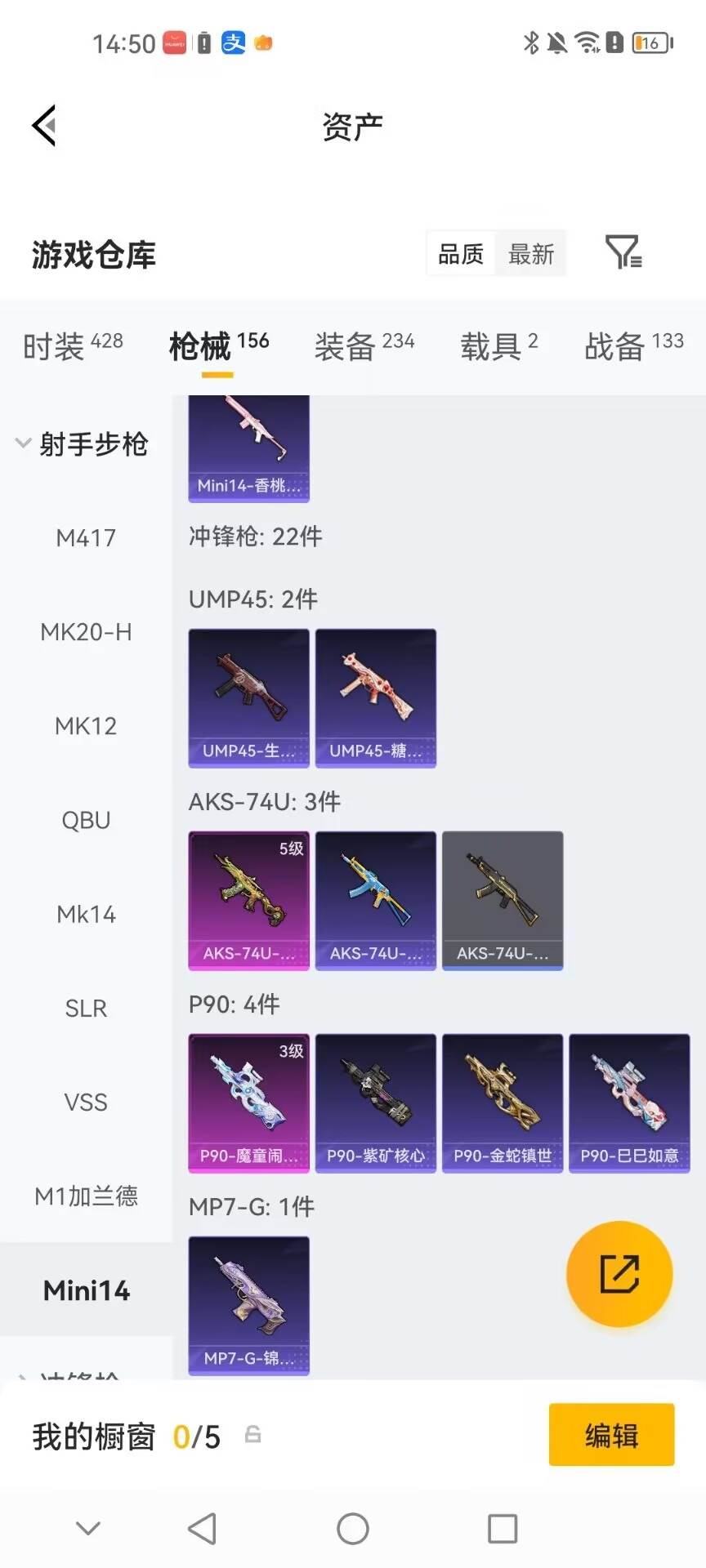The width and height of the screenshot is (706, 1568).
Task: Switch to the 装备 tab
Action: 364,346
